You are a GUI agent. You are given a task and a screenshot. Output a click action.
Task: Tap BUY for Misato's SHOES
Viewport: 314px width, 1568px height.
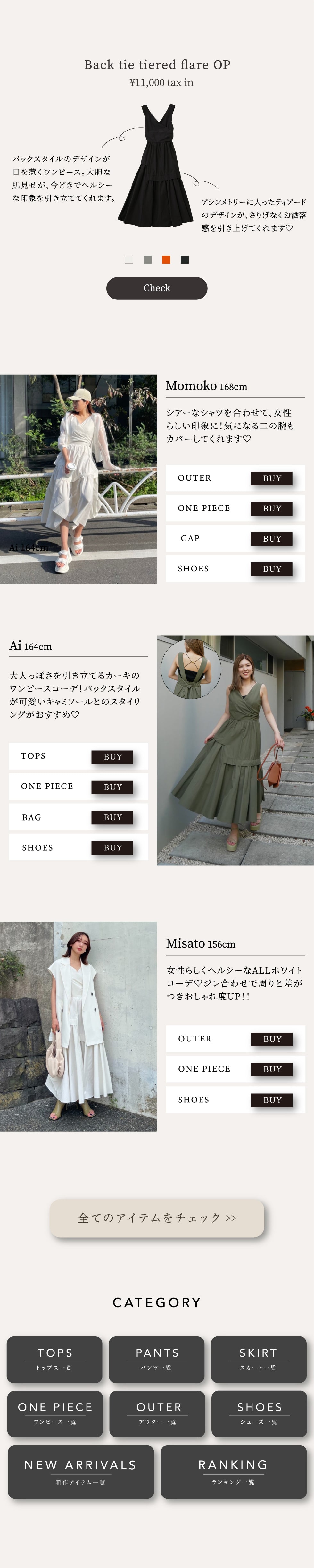(x=272, y=1100)
